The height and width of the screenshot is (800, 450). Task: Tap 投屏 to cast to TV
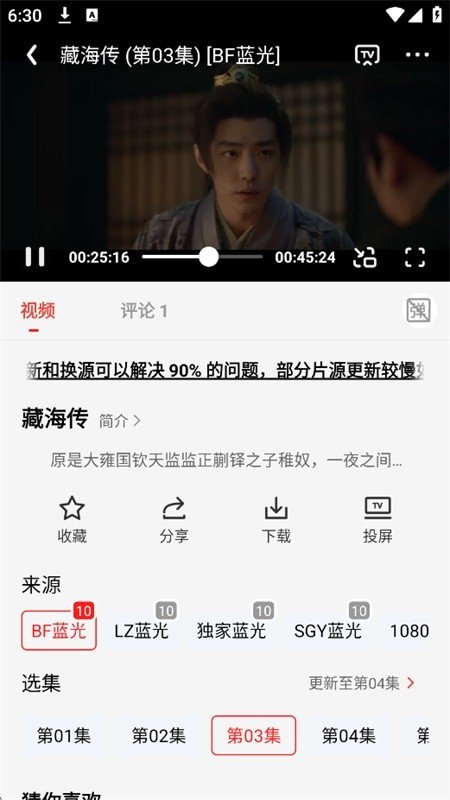point(378,520)
